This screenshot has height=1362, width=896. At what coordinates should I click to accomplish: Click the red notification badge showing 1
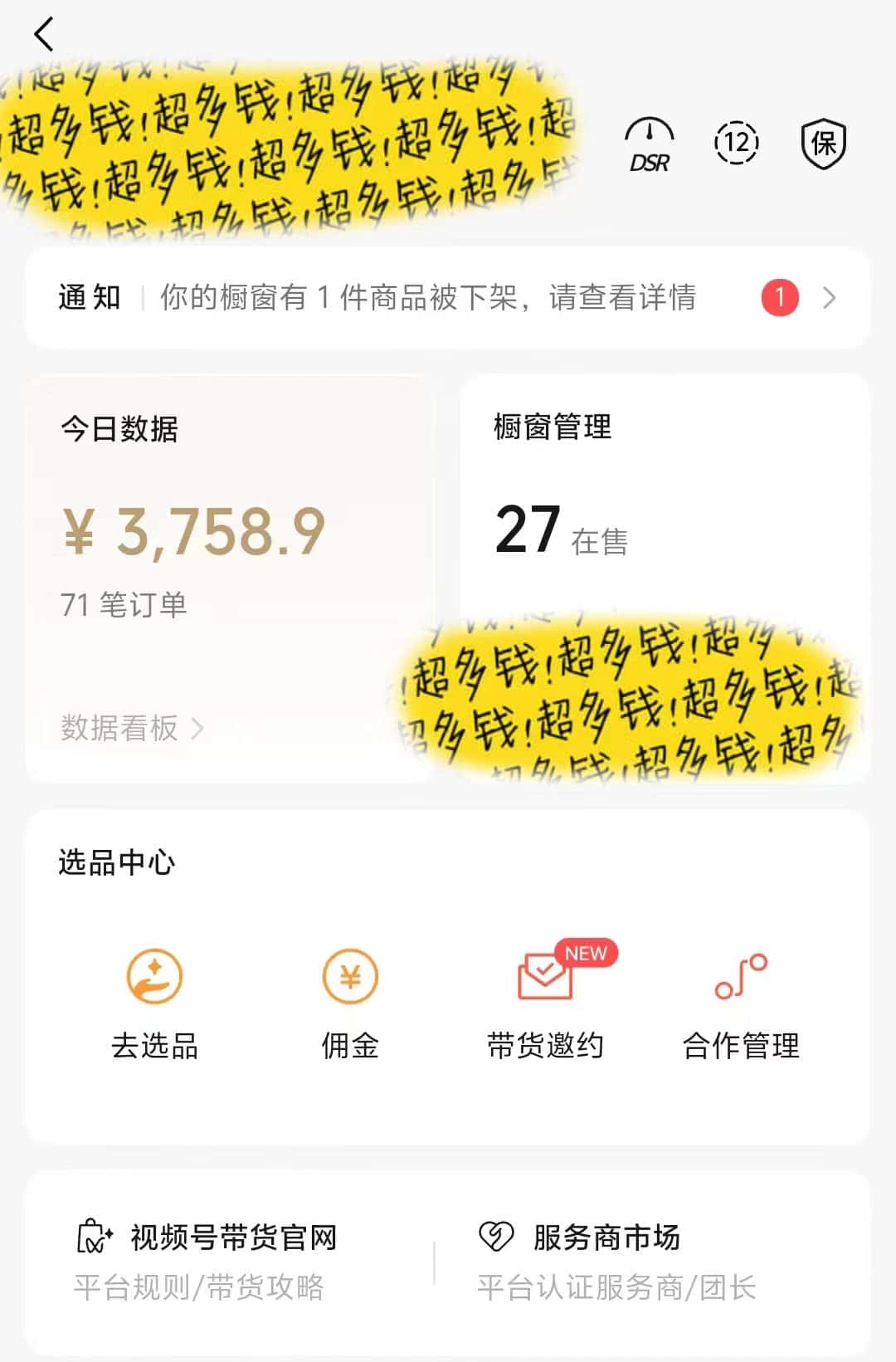[x=778, y=299]
